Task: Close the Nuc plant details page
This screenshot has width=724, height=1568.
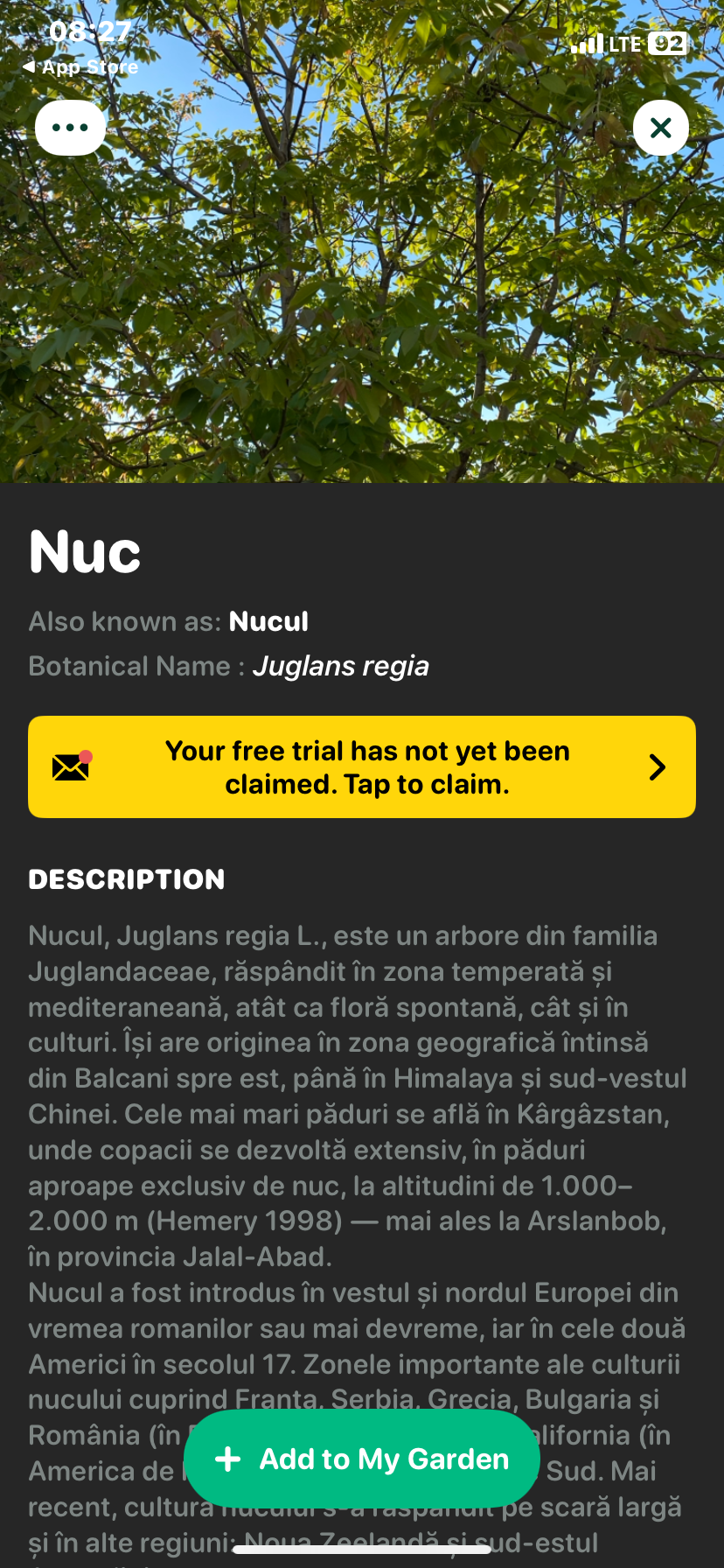Action: pyautogui.click(x=660, y=128)
